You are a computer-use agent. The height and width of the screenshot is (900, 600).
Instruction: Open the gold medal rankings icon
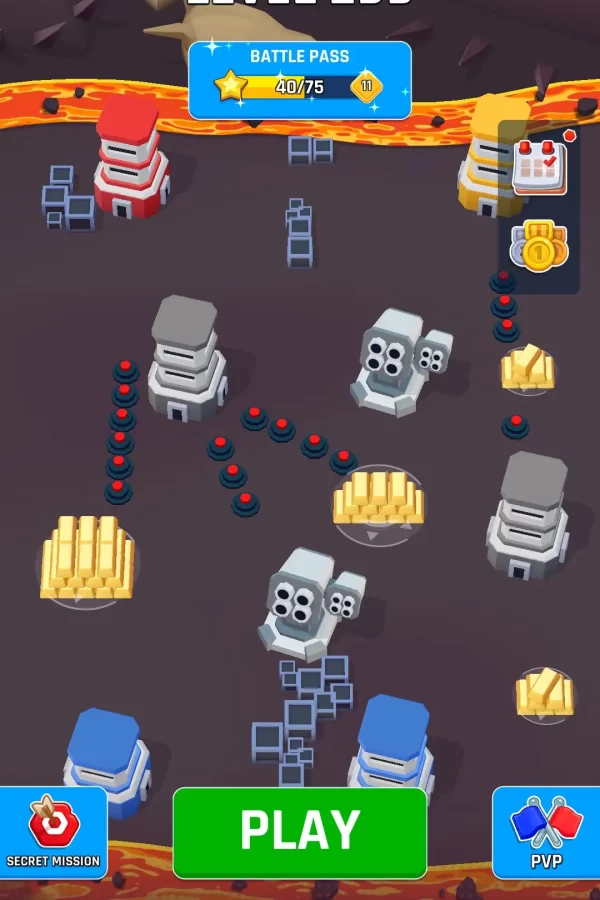click(539, 245)
